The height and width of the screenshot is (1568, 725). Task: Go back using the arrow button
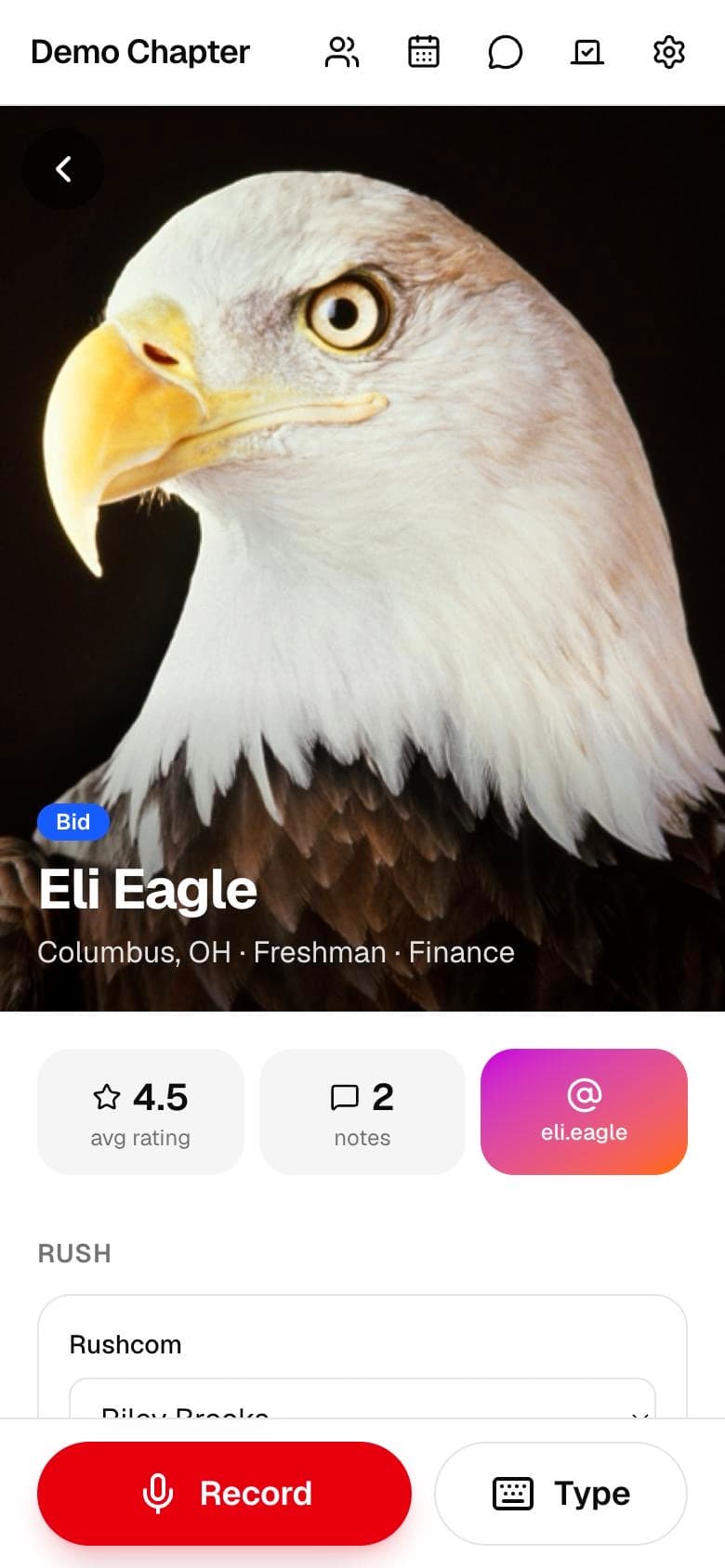tap(63, 169)
